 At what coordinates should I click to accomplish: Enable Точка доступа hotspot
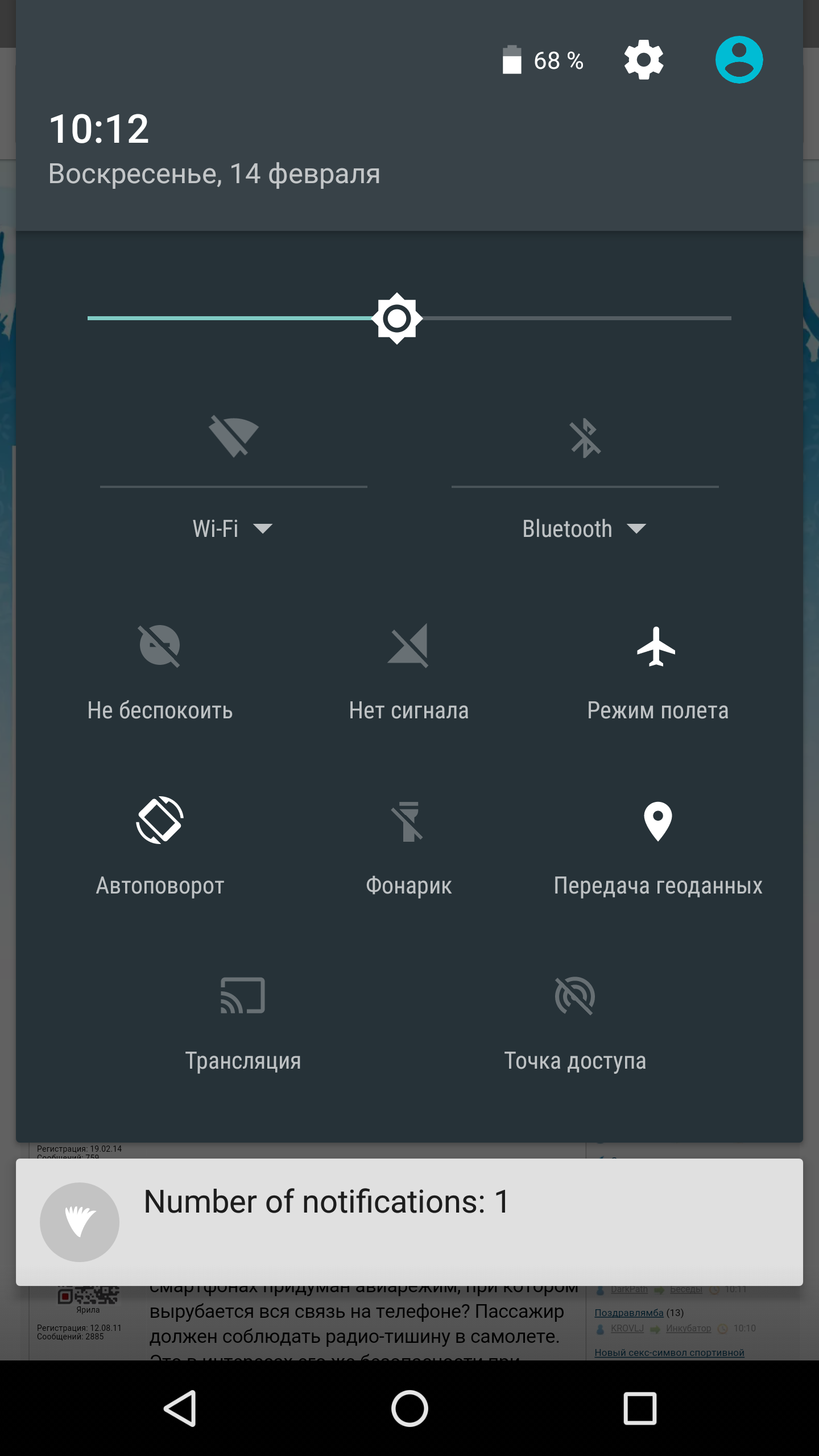(x=574, y=996)
